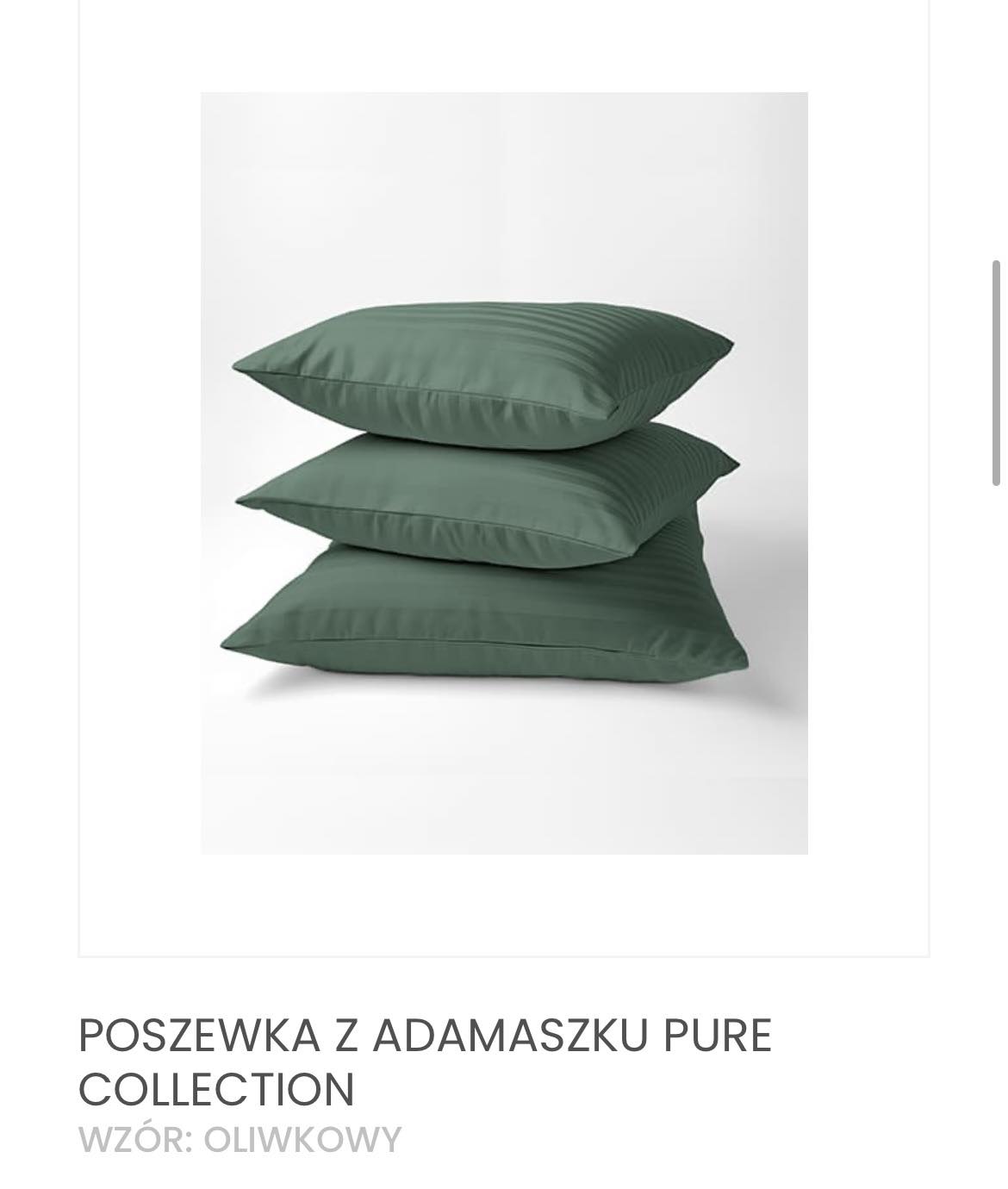The width and height of the screenshot is (1008, 1189).
Task: Open Poszewka z Adamaszku Pure Collection title
Action: pyautogui.click(x=425, y=1061)
